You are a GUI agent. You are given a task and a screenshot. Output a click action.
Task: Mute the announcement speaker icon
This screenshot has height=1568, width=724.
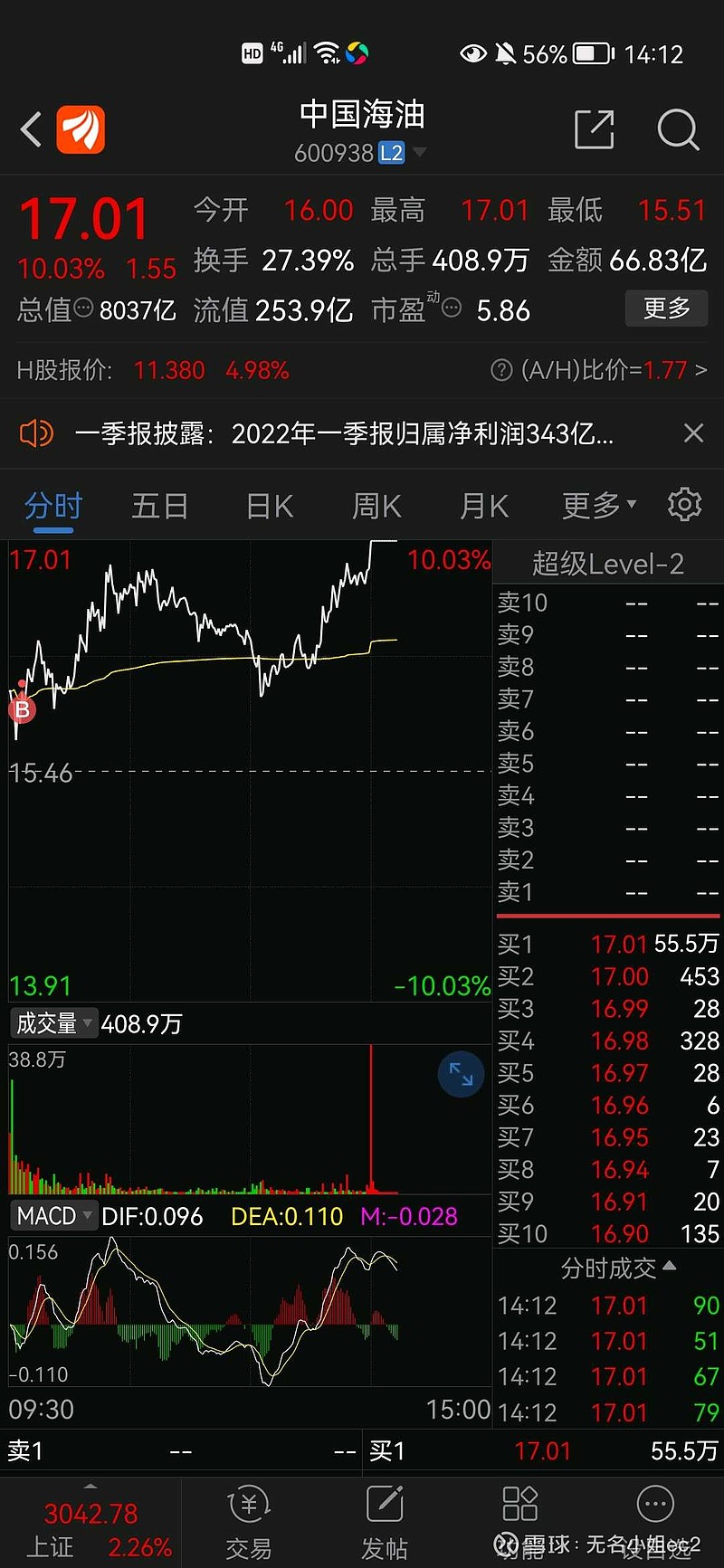36,433
